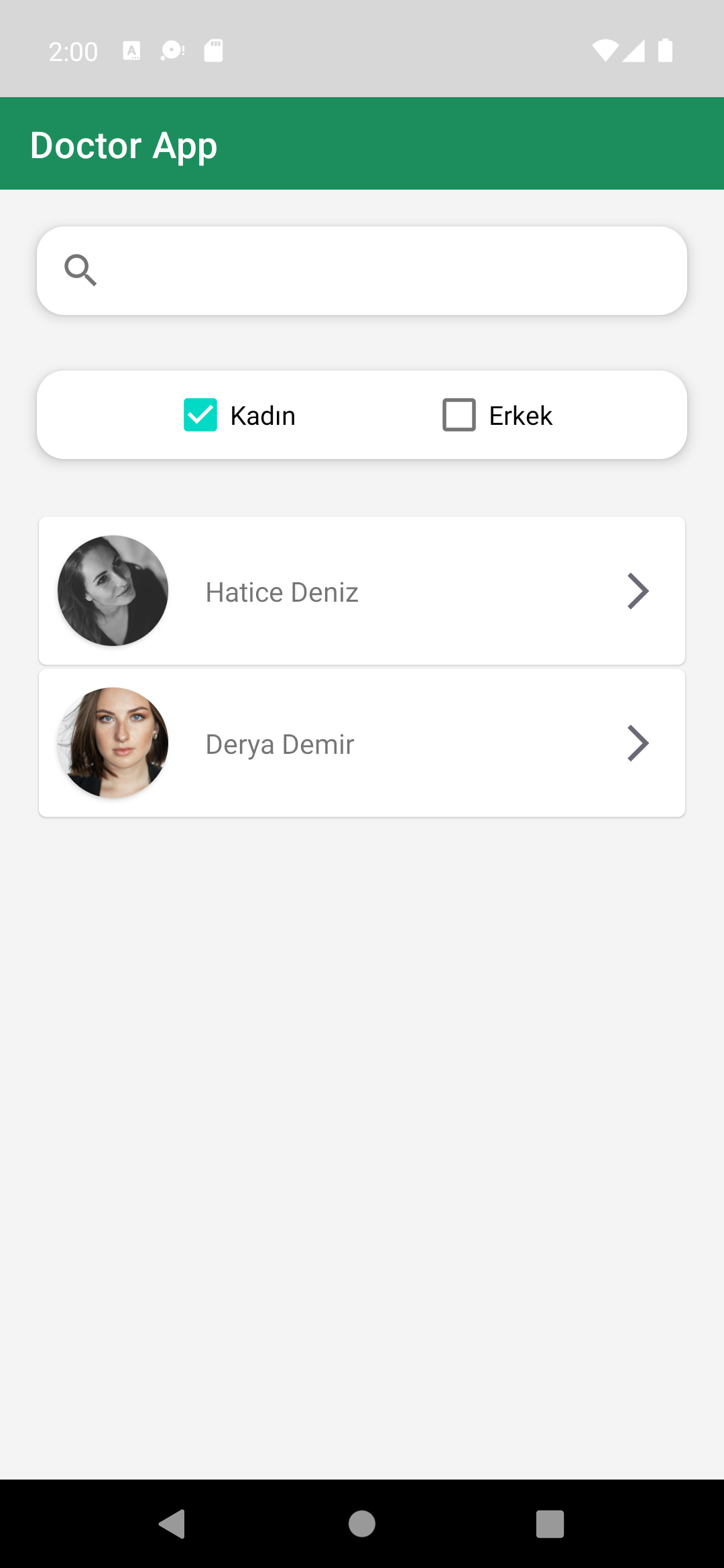Open Derya Demir's record using the chevron

tap(638, 742)
